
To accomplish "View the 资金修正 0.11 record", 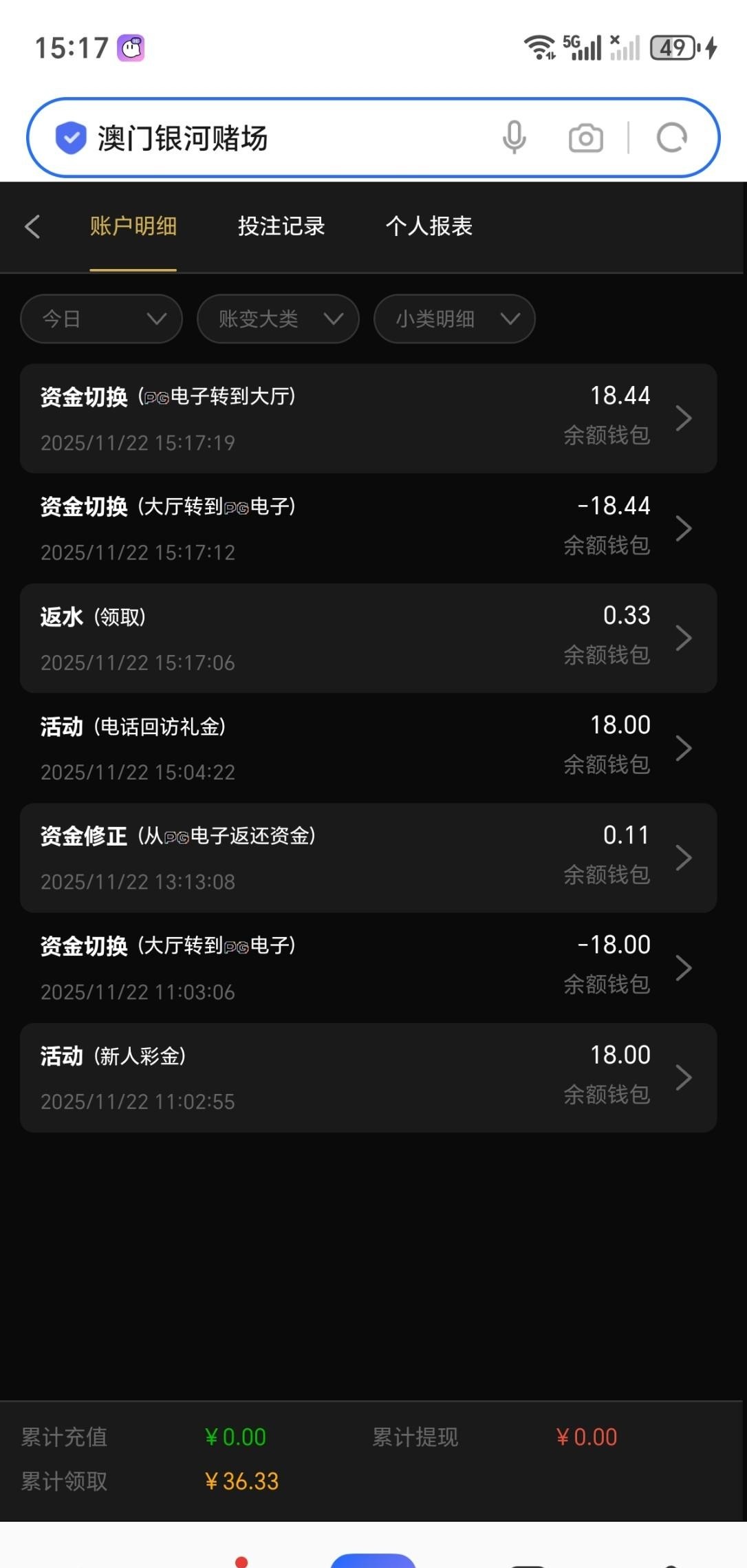I will (x=368, y=858).
